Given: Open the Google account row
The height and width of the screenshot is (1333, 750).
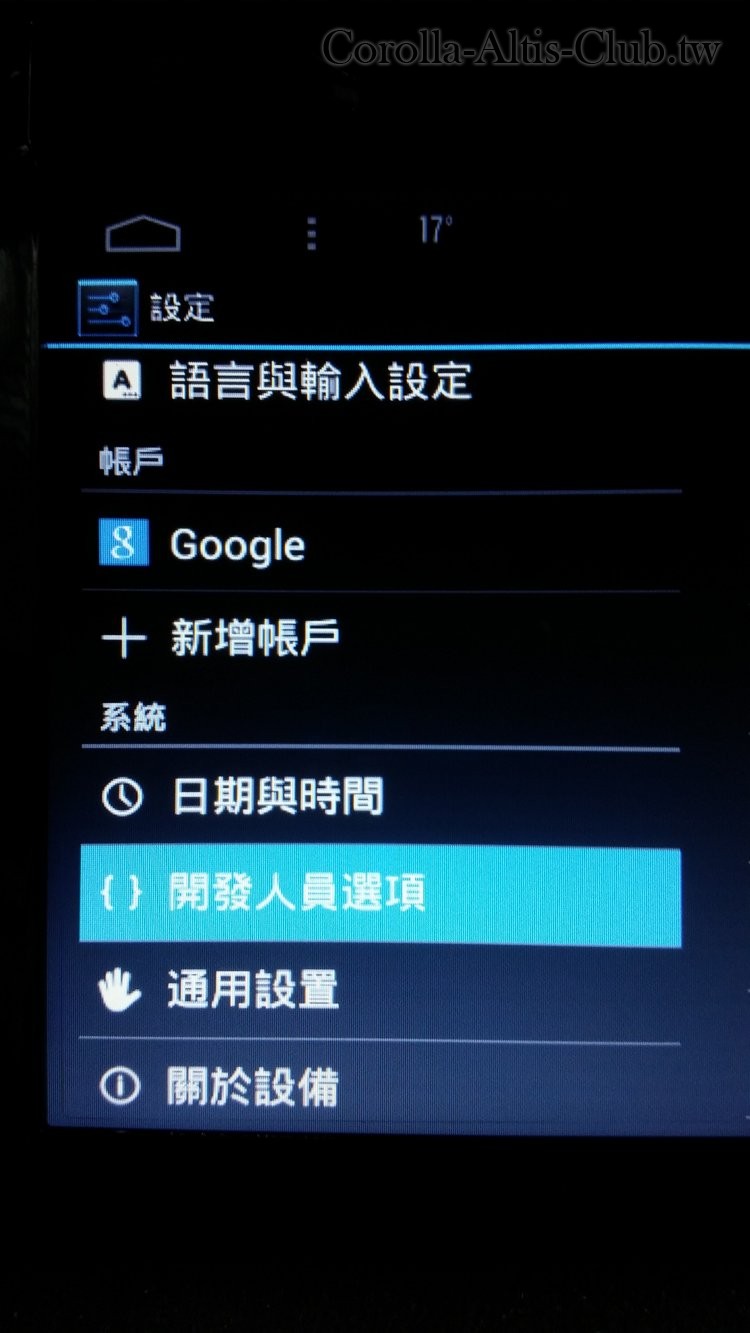Looking at the screenshot, I should pyautogui.click(x=237, y=545).
